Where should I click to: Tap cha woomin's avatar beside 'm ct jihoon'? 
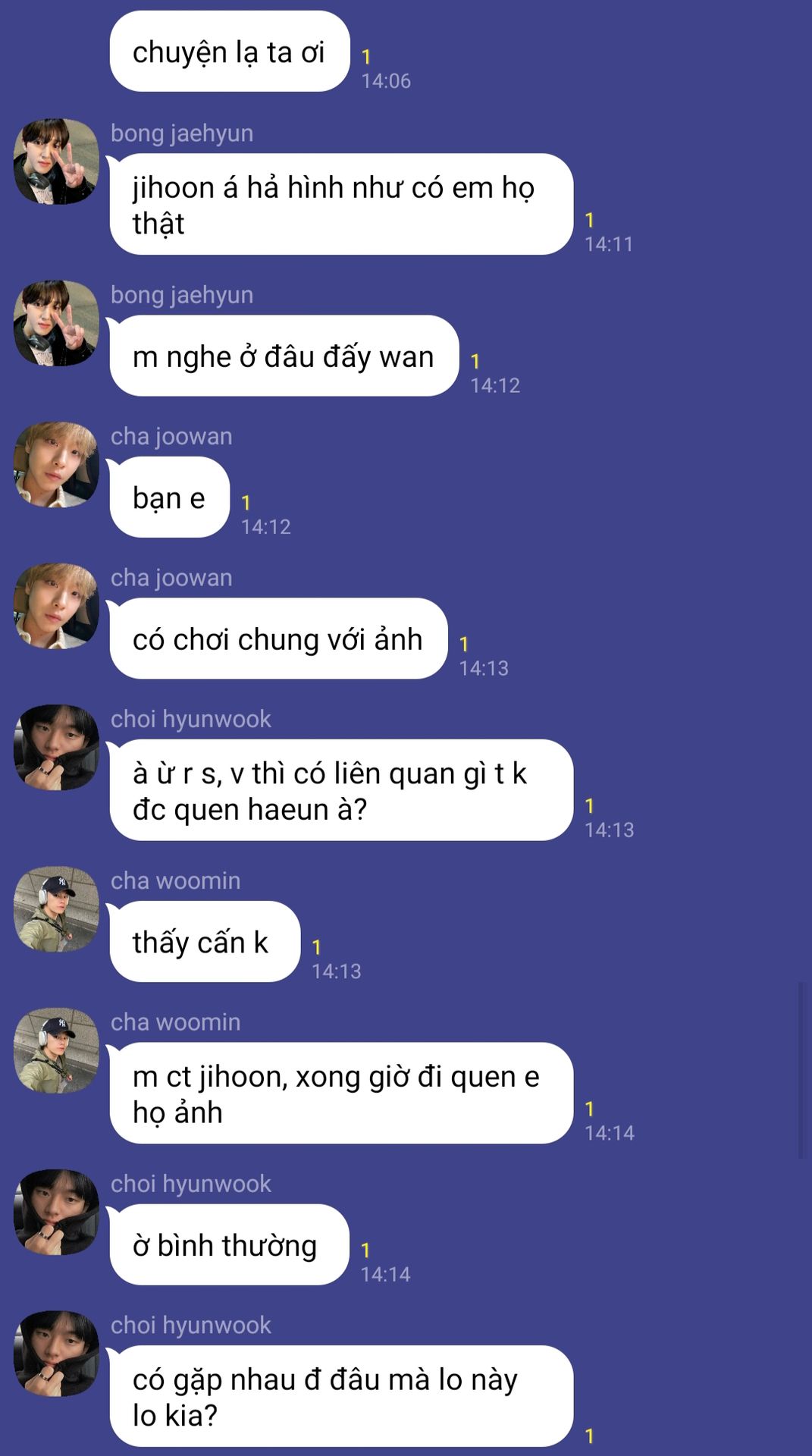pyautogui.click(x=56, y=1050)
